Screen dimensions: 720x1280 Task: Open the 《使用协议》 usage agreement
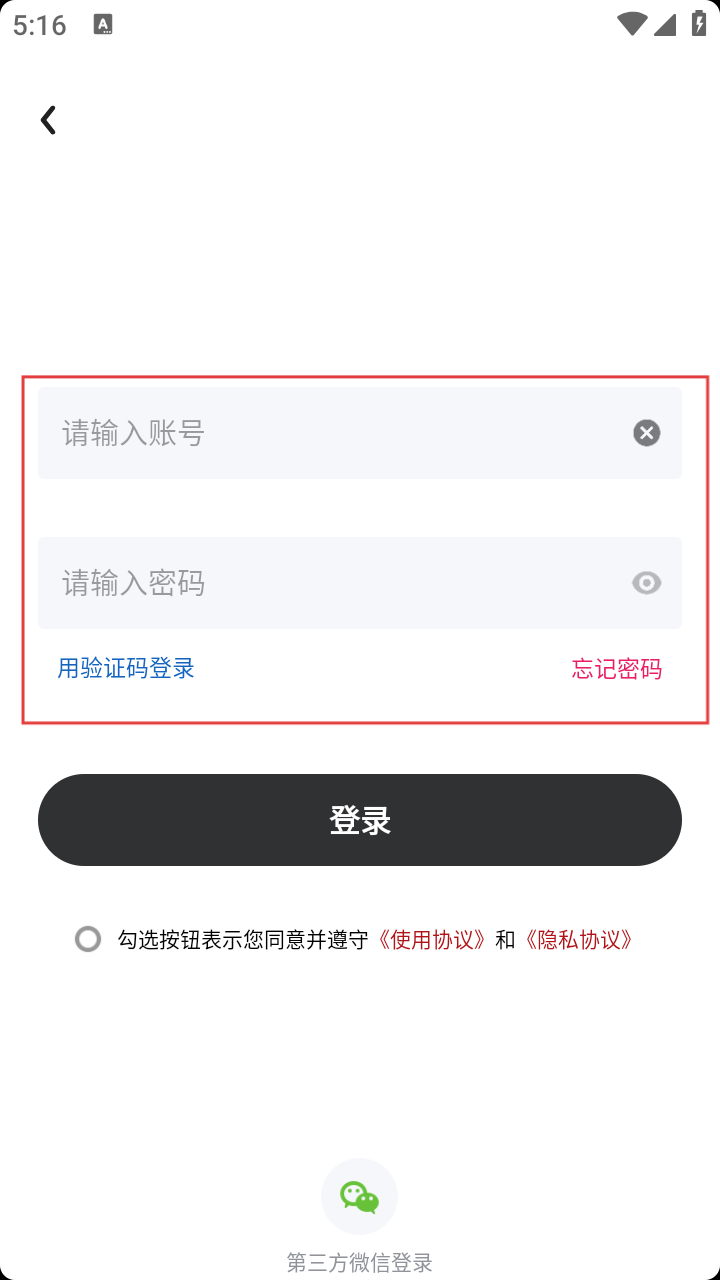(x=432, y=939)
